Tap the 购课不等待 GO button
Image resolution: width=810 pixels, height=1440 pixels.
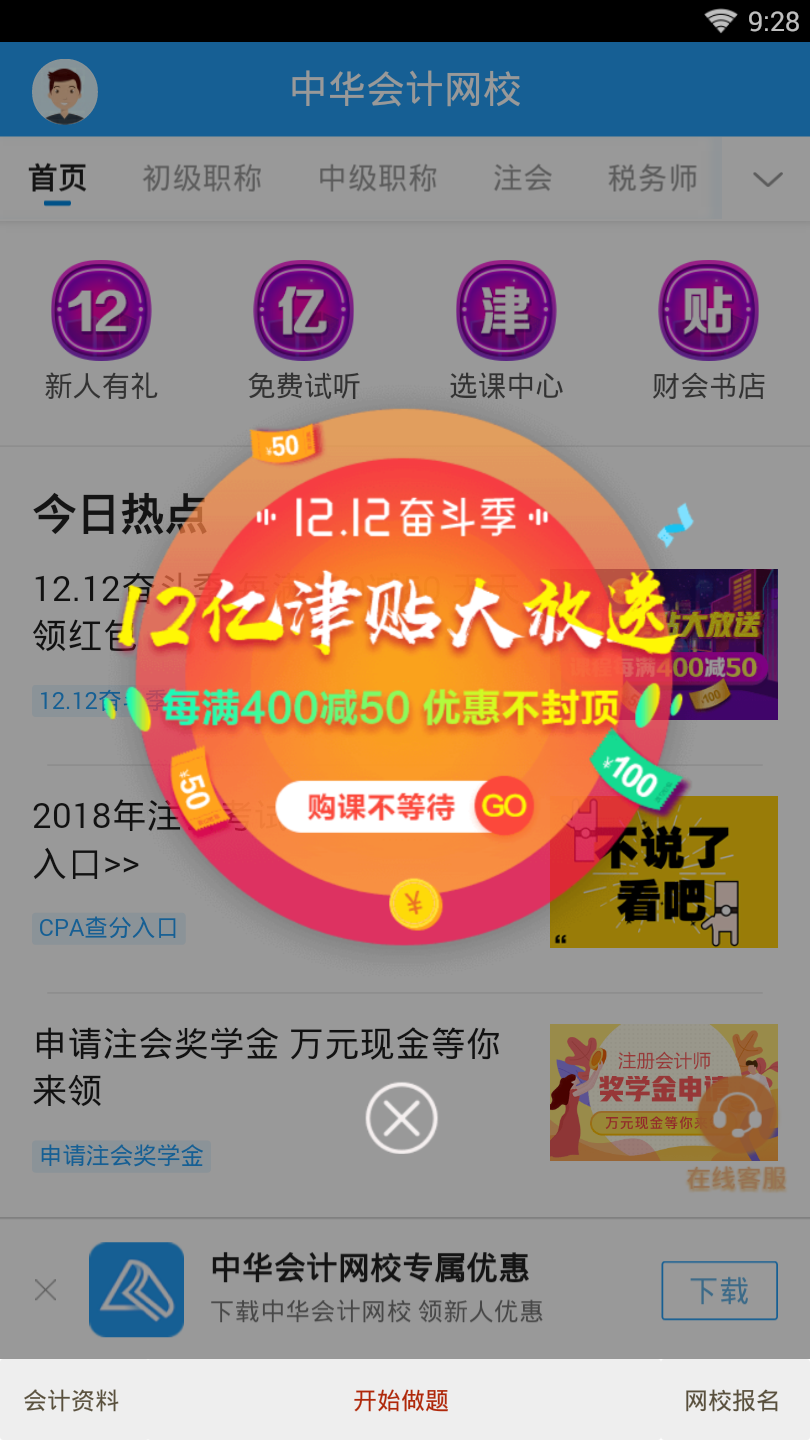[405, 806]
